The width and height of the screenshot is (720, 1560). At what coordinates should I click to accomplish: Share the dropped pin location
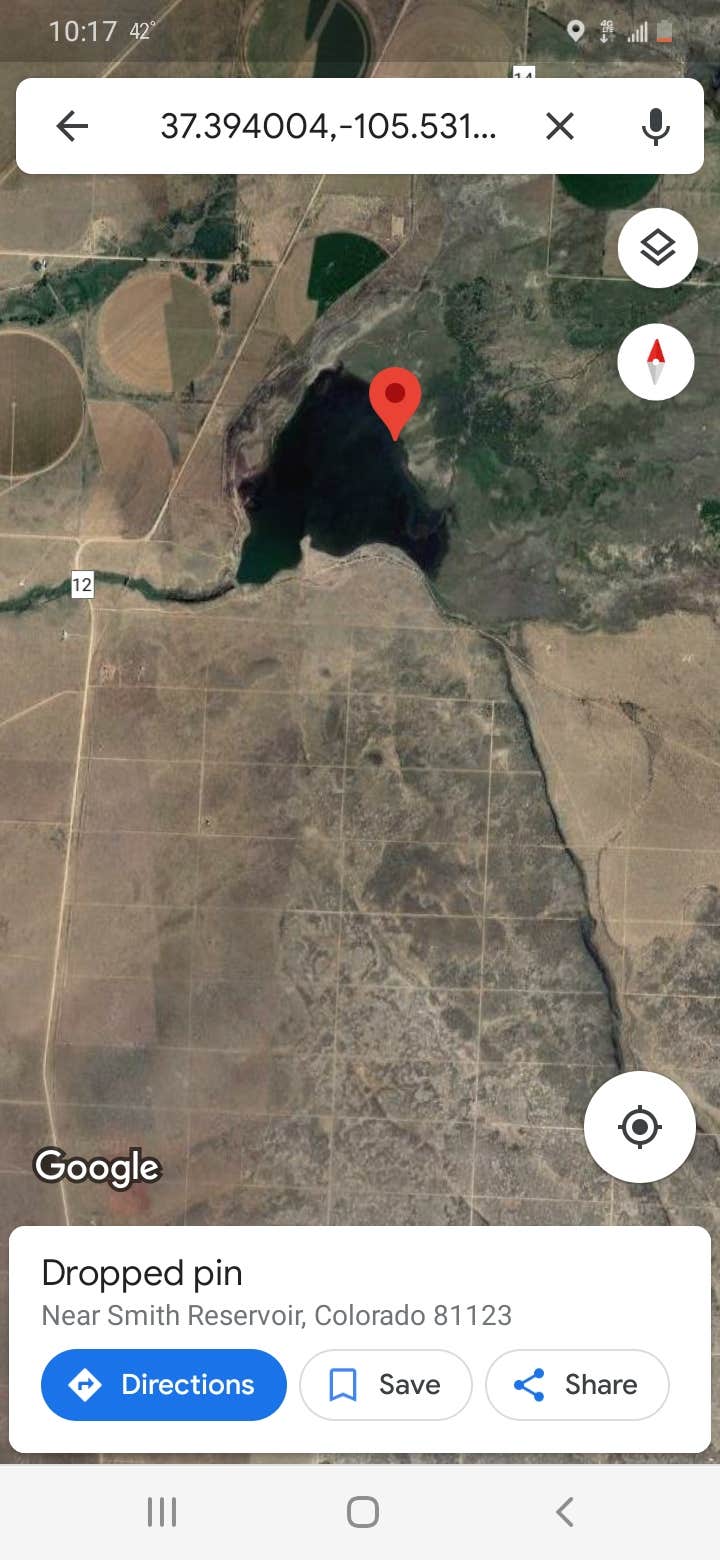click(x=577, y=1385)
